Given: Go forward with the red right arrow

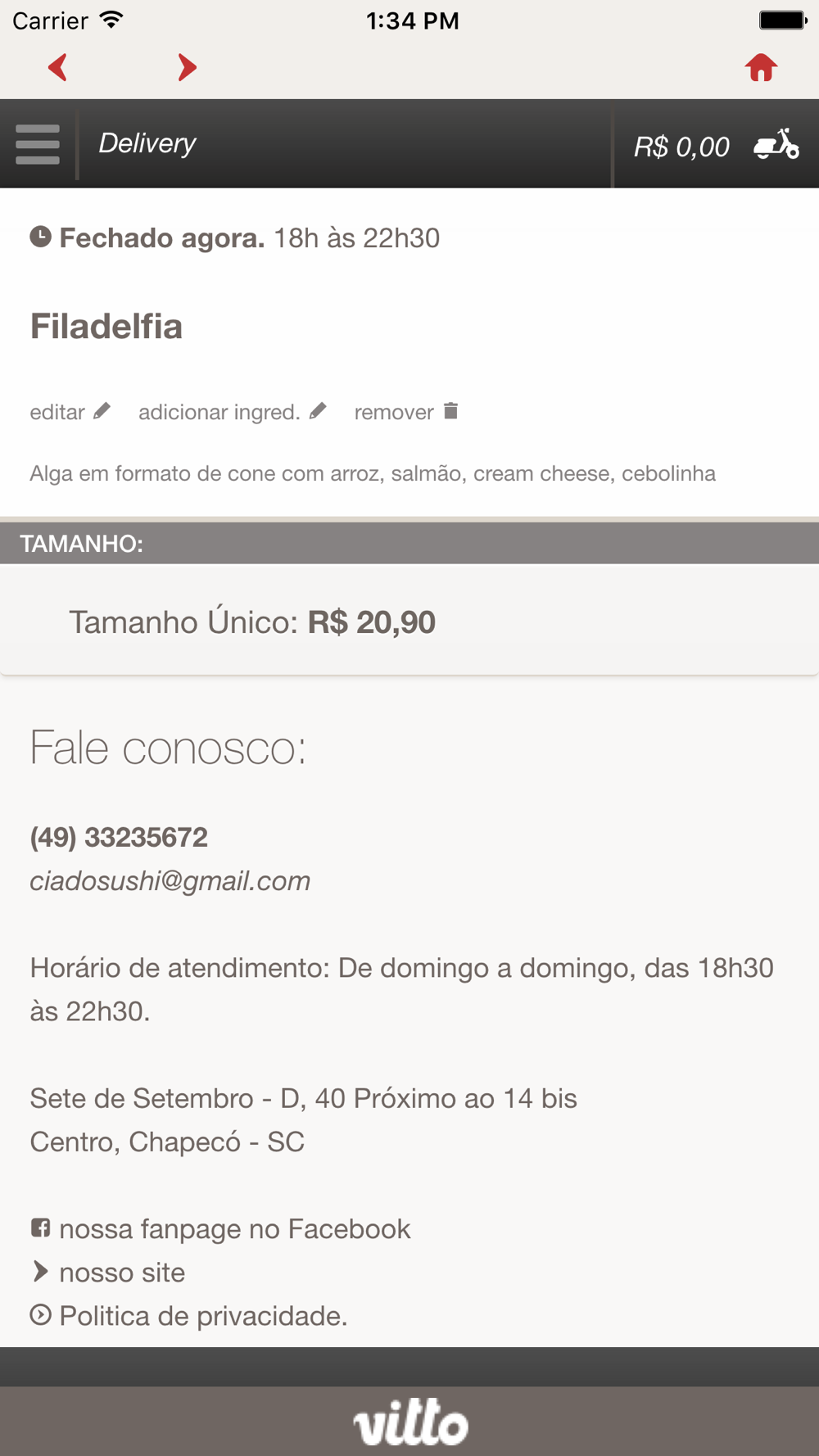Looking at the screenshot, I should [x=187, y=67].
